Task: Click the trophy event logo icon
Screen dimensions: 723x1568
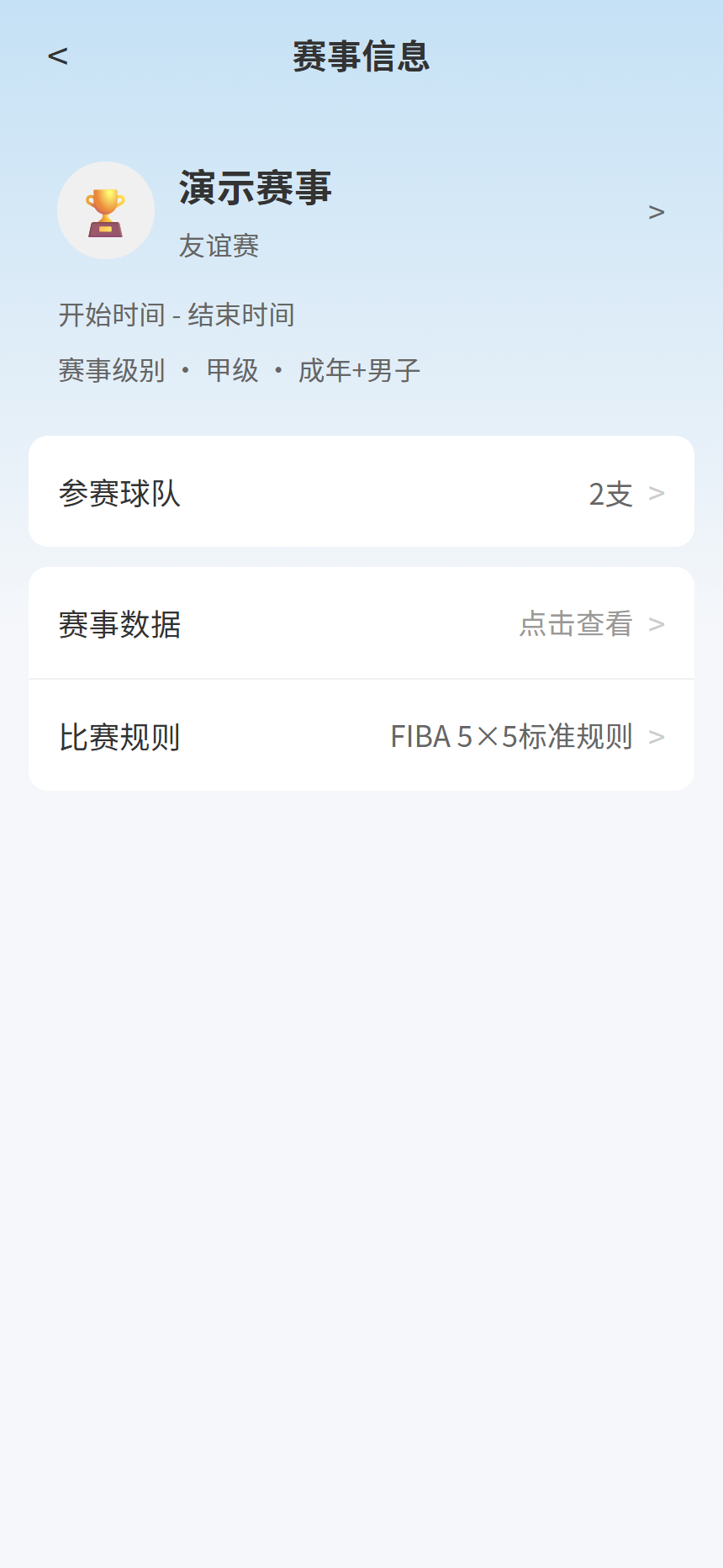Action: pyautogui.click(x=105, y=210)
